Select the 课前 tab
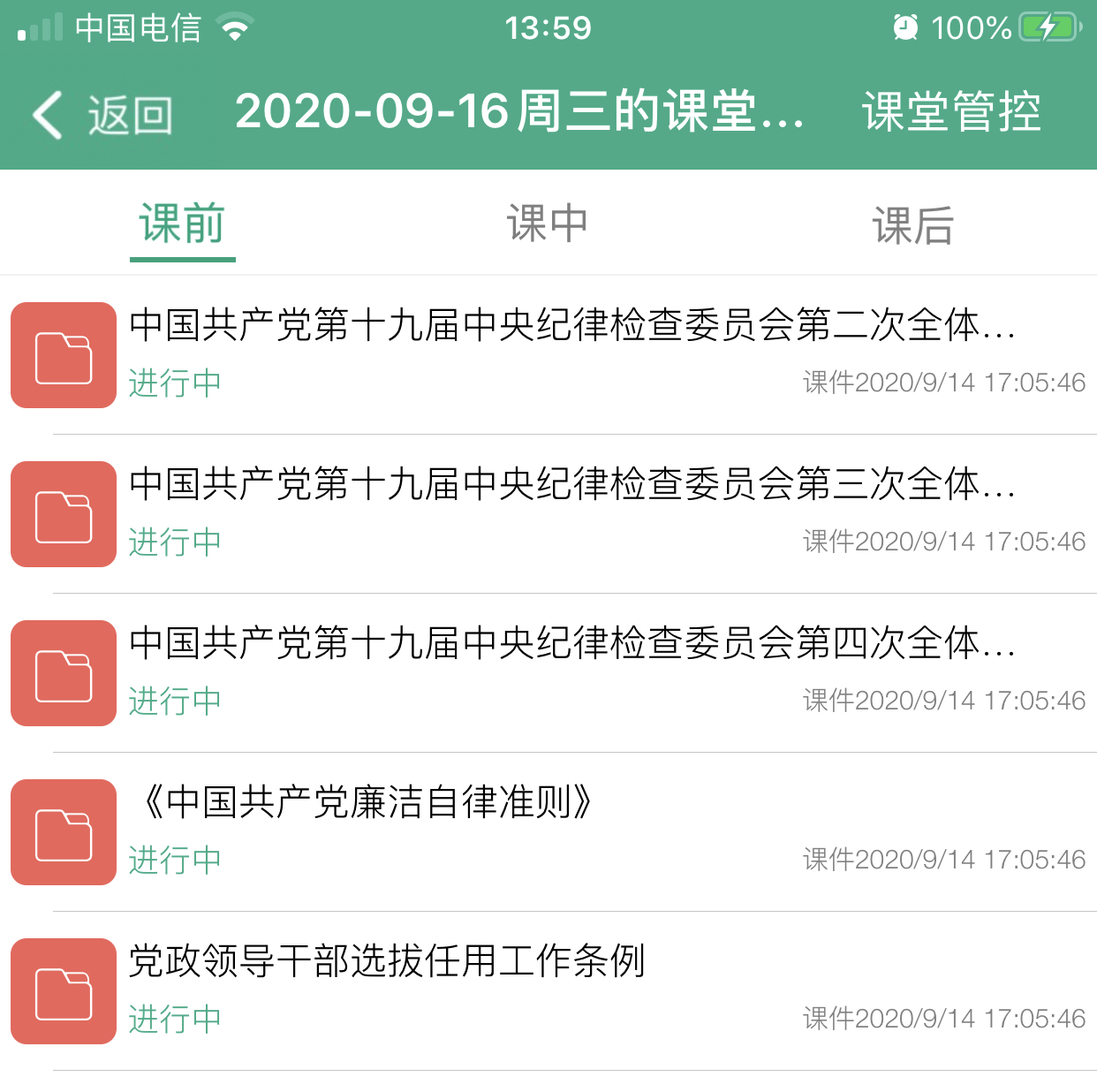Image resolution: width=1097 pixels, height=1092 pixels. pos(182,224)
